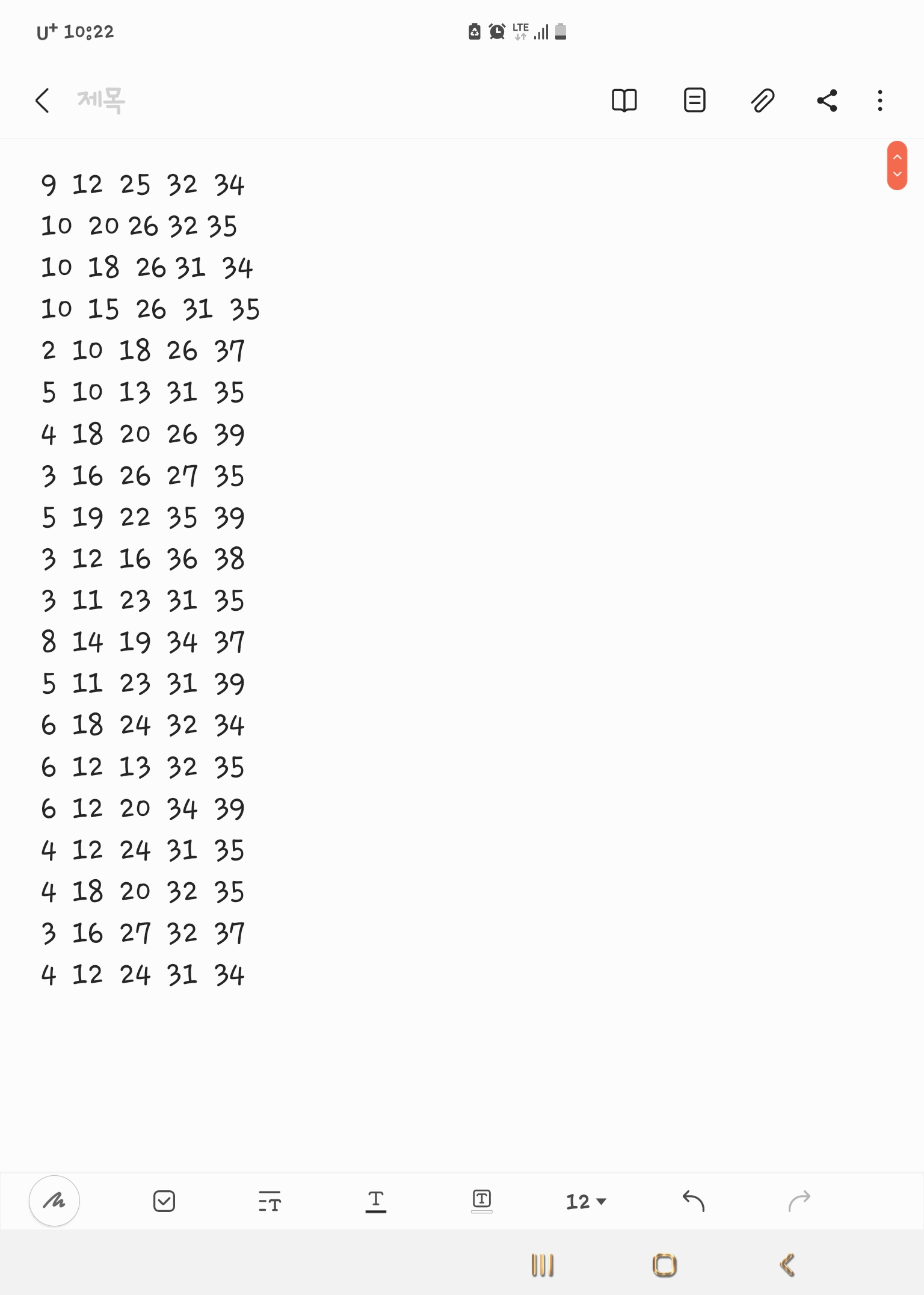Redo the last undone edit
Screen dimensions: 924x1295
pyautogui.click(x=799, y=1201)
